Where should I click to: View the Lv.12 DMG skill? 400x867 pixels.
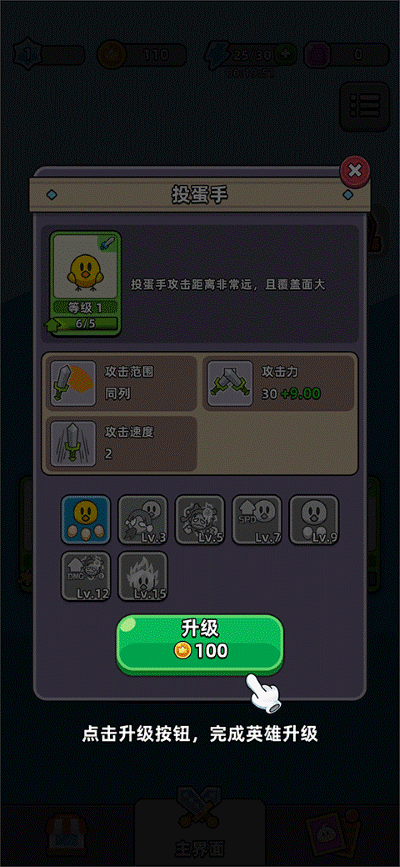click(86, 576)
